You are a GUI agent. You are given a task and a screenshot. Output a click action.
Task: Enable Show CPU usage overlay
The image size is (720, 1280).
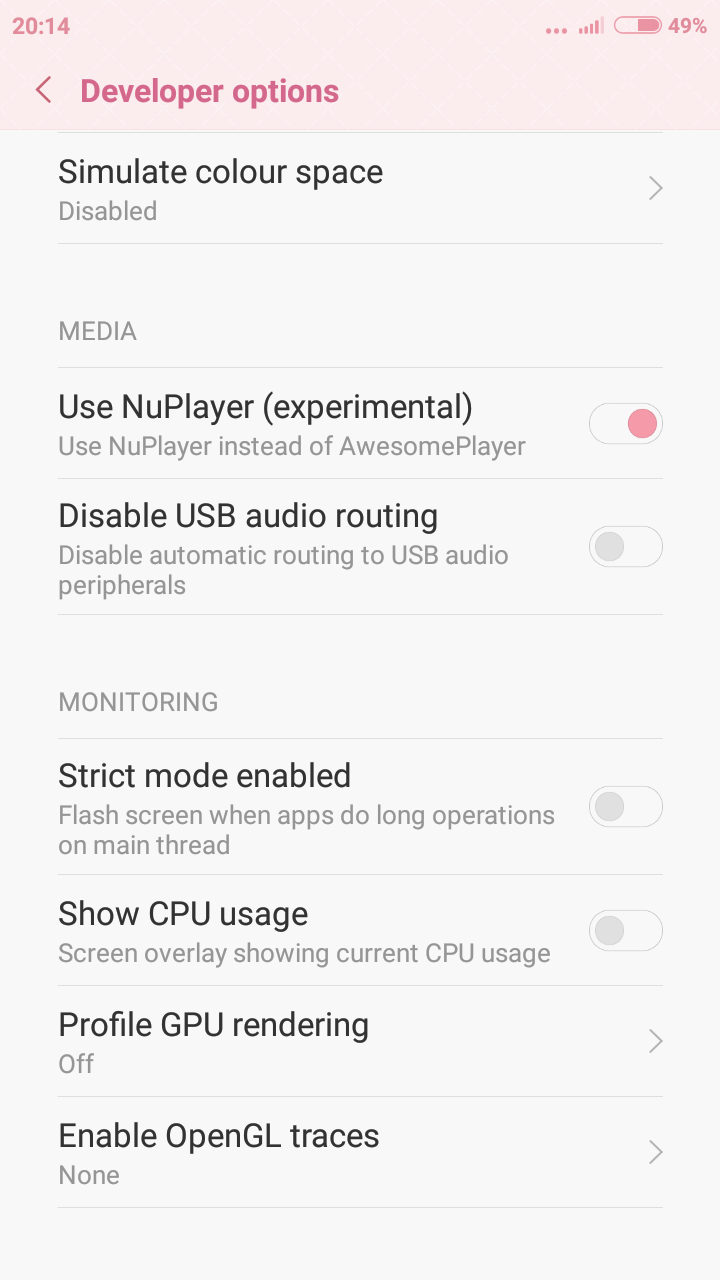(x=625, y=931)
